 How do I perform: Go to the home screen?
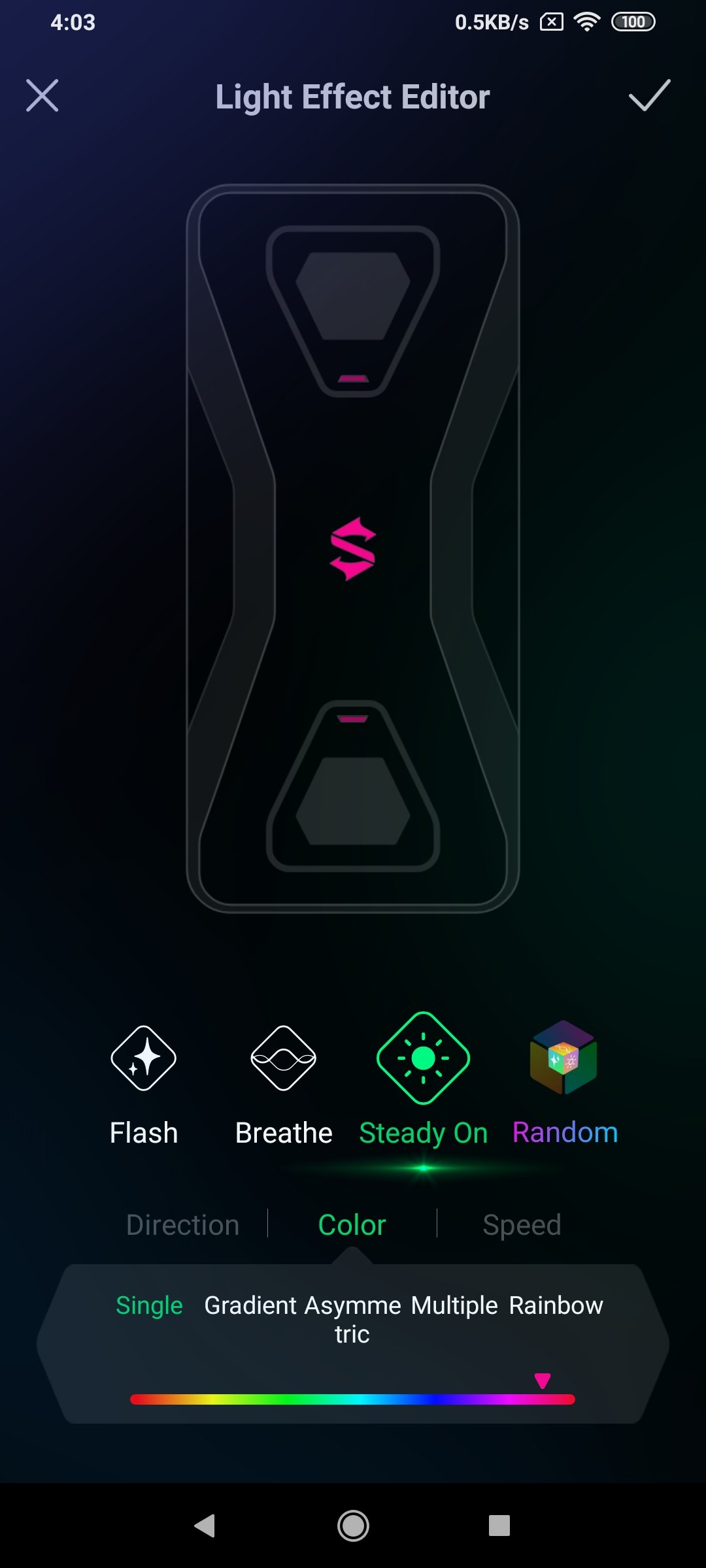coord(353,1526)
